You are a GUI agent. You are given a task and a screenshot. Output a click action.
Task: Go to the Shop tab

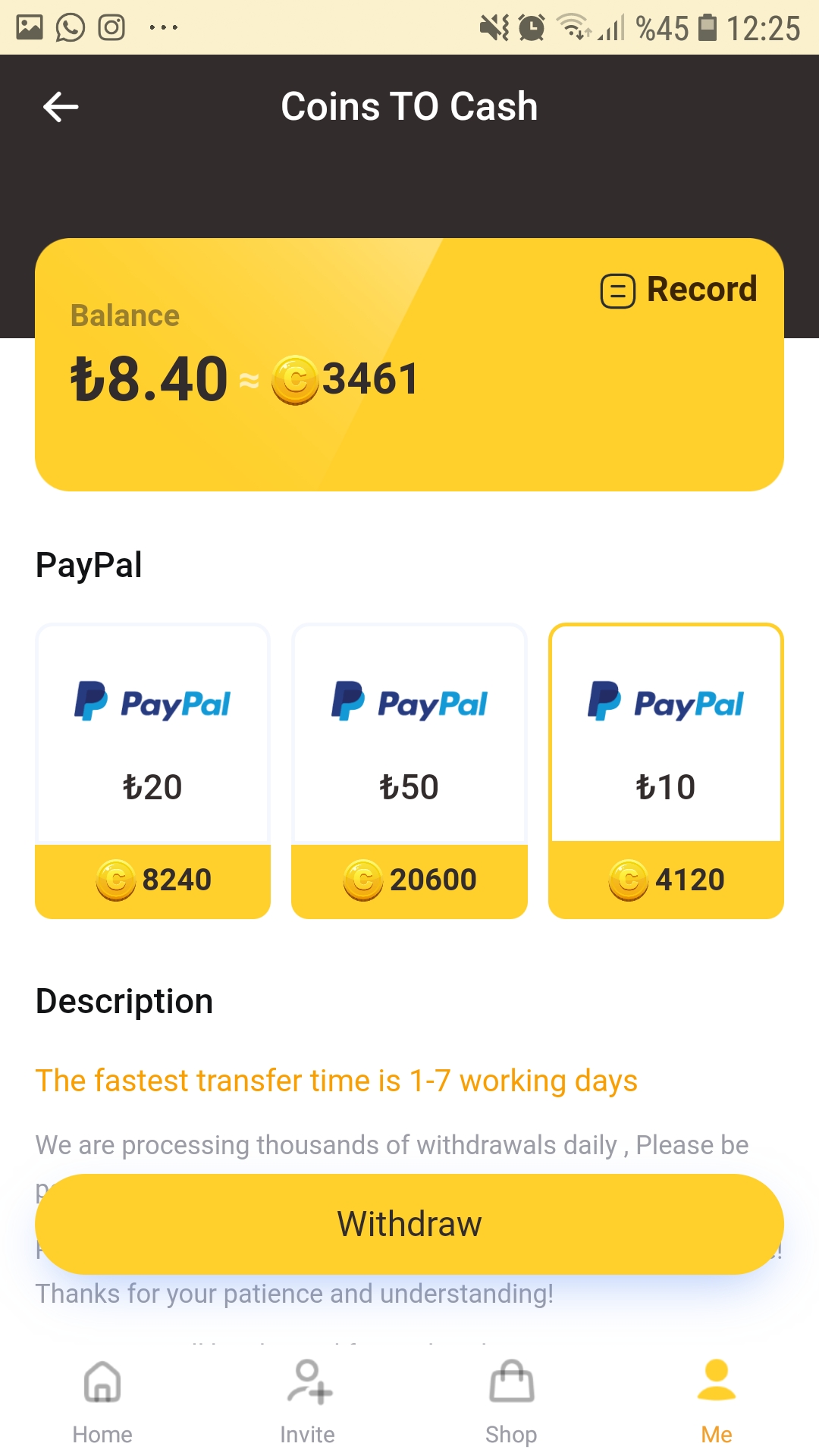click(511, 1401)
